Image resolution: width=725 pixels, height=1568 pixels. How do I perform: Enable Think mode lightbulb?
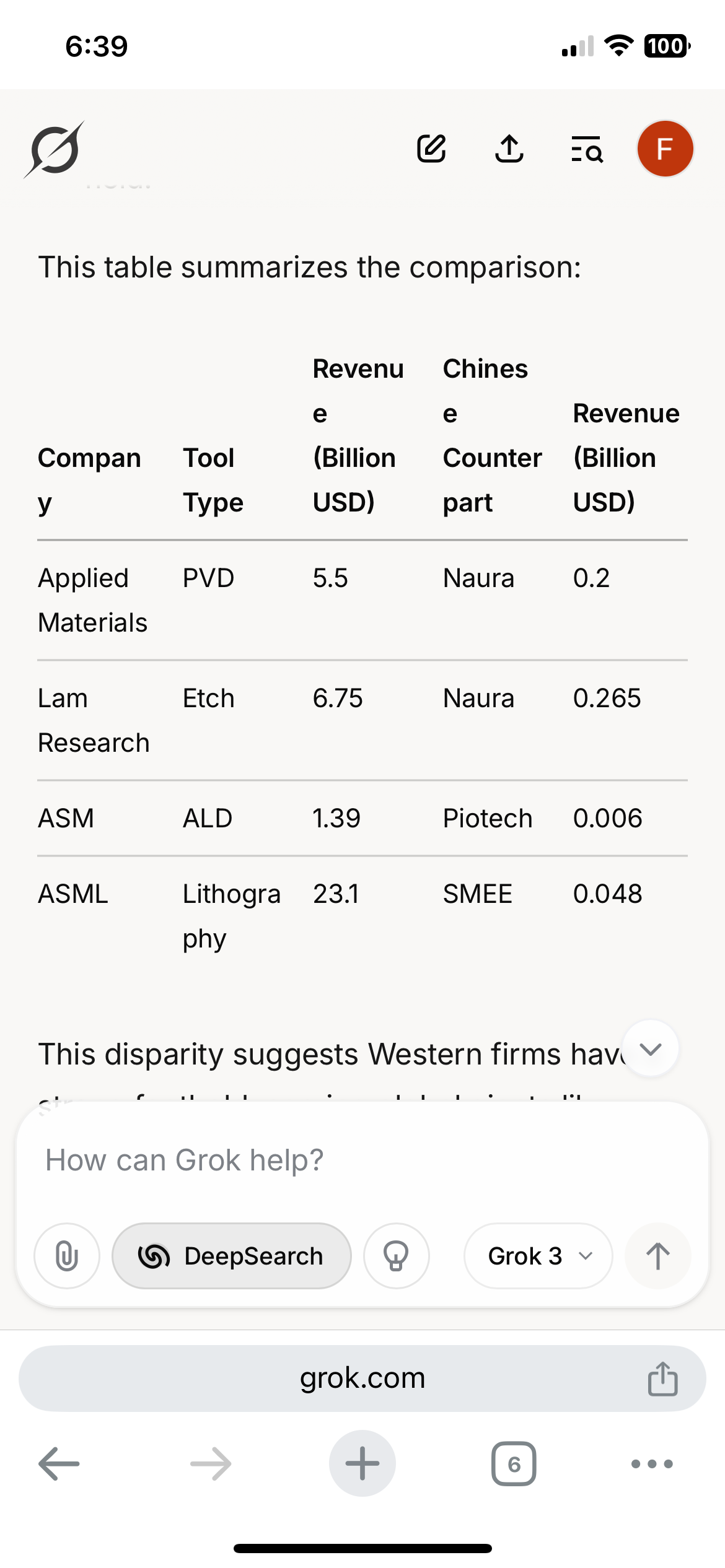(x=397, y=1256)
